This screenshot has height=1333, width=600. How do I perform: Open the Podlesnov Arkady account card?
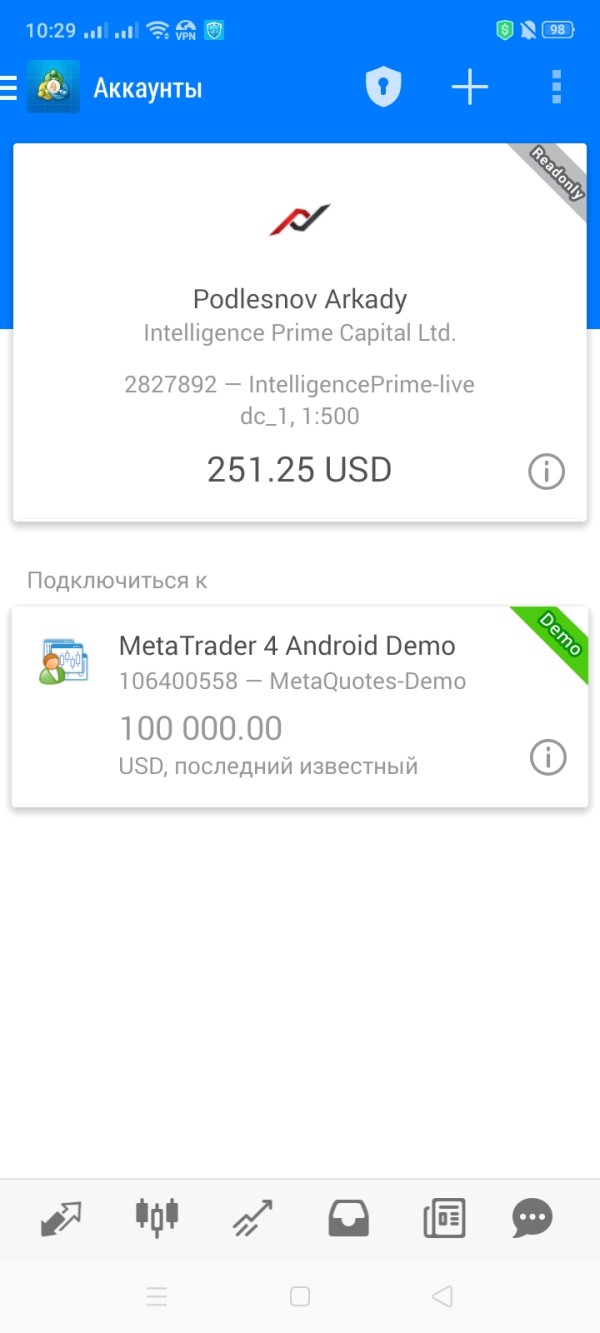[x=299, y=330]
